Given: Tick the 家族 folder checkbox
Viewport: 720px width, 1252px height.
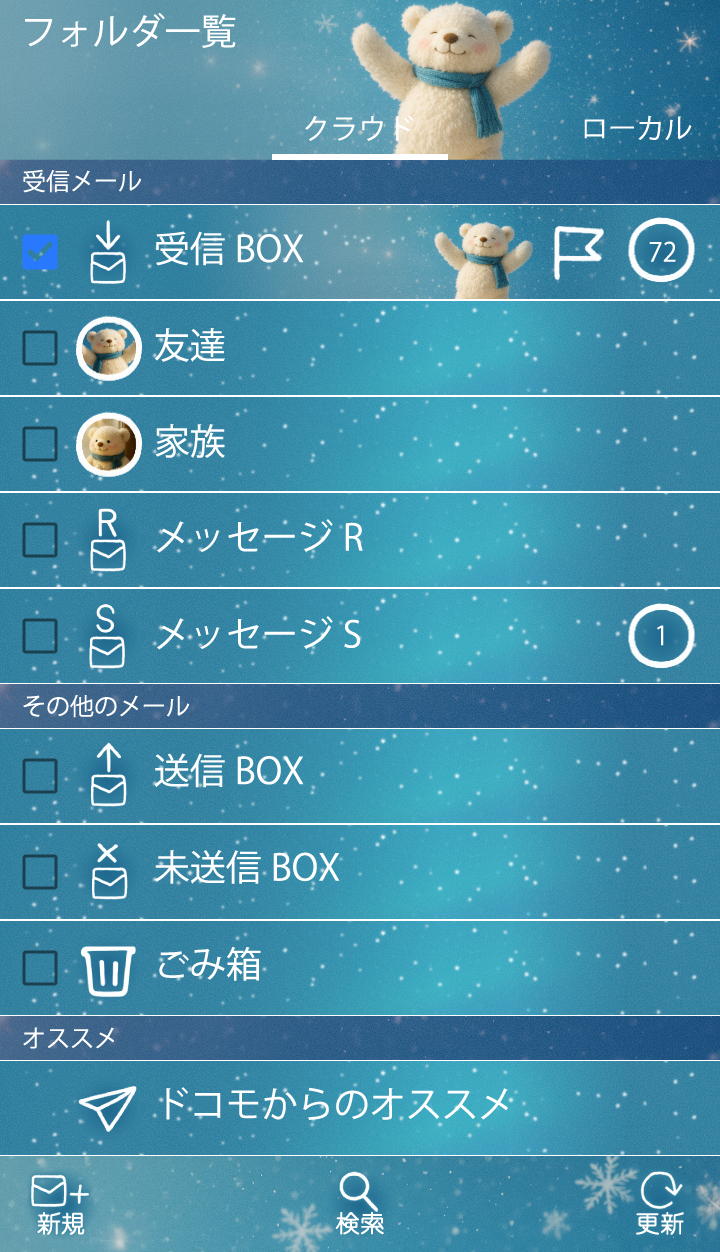Looking at the screenshot, I should point(40,444).
